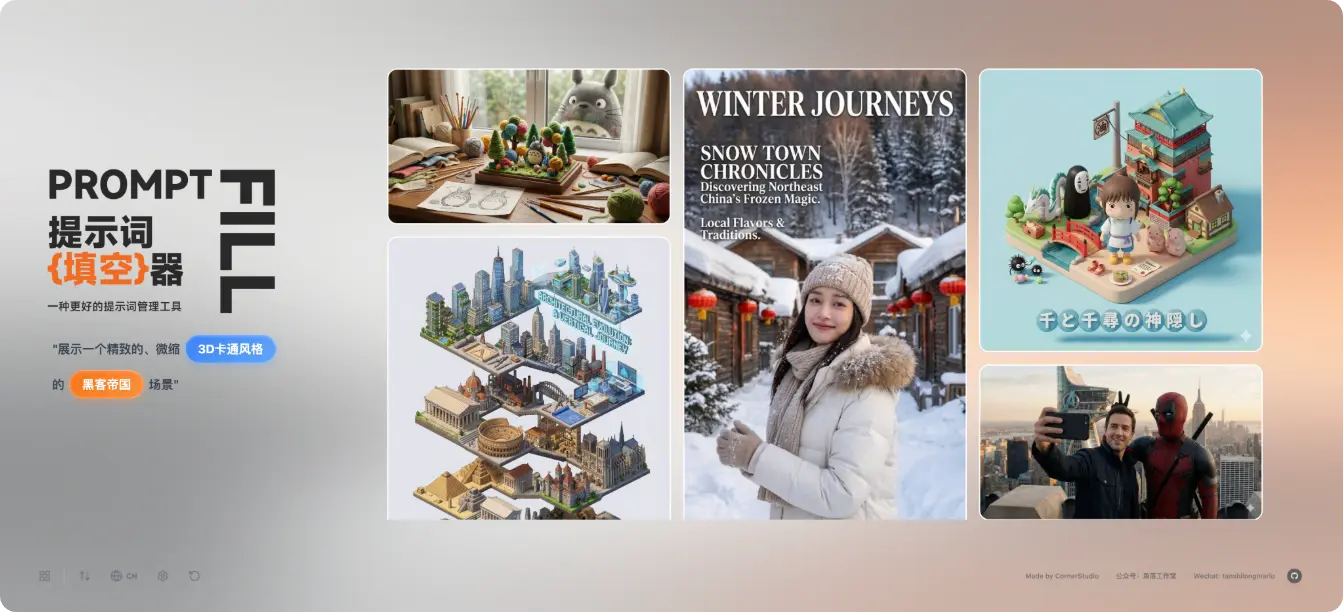The image size is (1343, 612).
Task: Select the blue 3D卡通风格 chip
Action: point(230,349)
